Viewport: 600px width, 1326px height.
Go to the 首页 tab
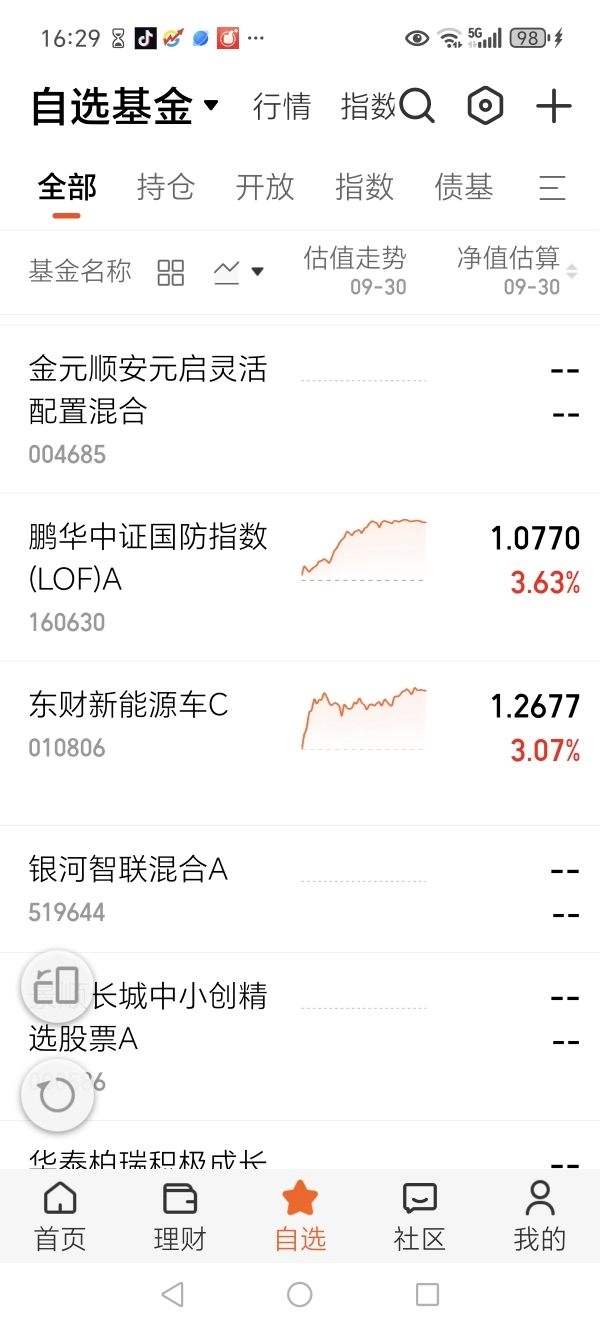pyautogui.click(x=61, y=1216)
